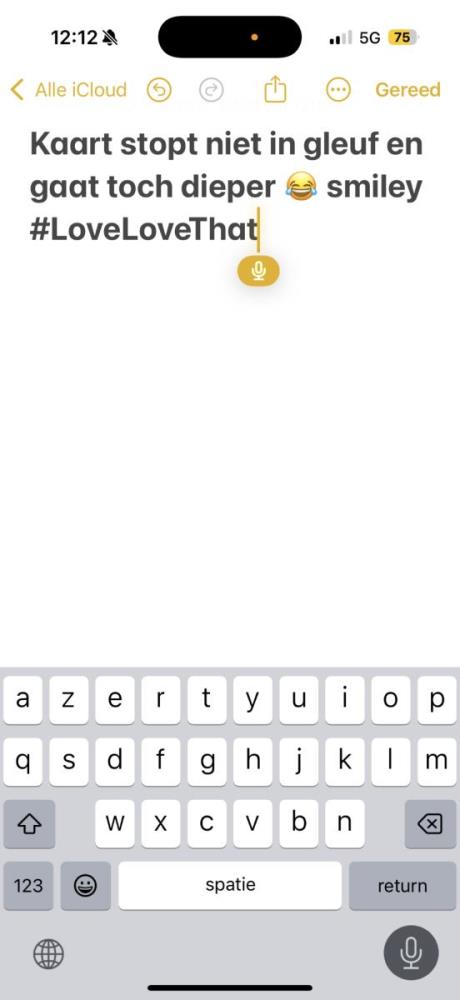Tap the backspace key
The height and width of the screenshot is (1000, 460).
click(x=430, y=825)
